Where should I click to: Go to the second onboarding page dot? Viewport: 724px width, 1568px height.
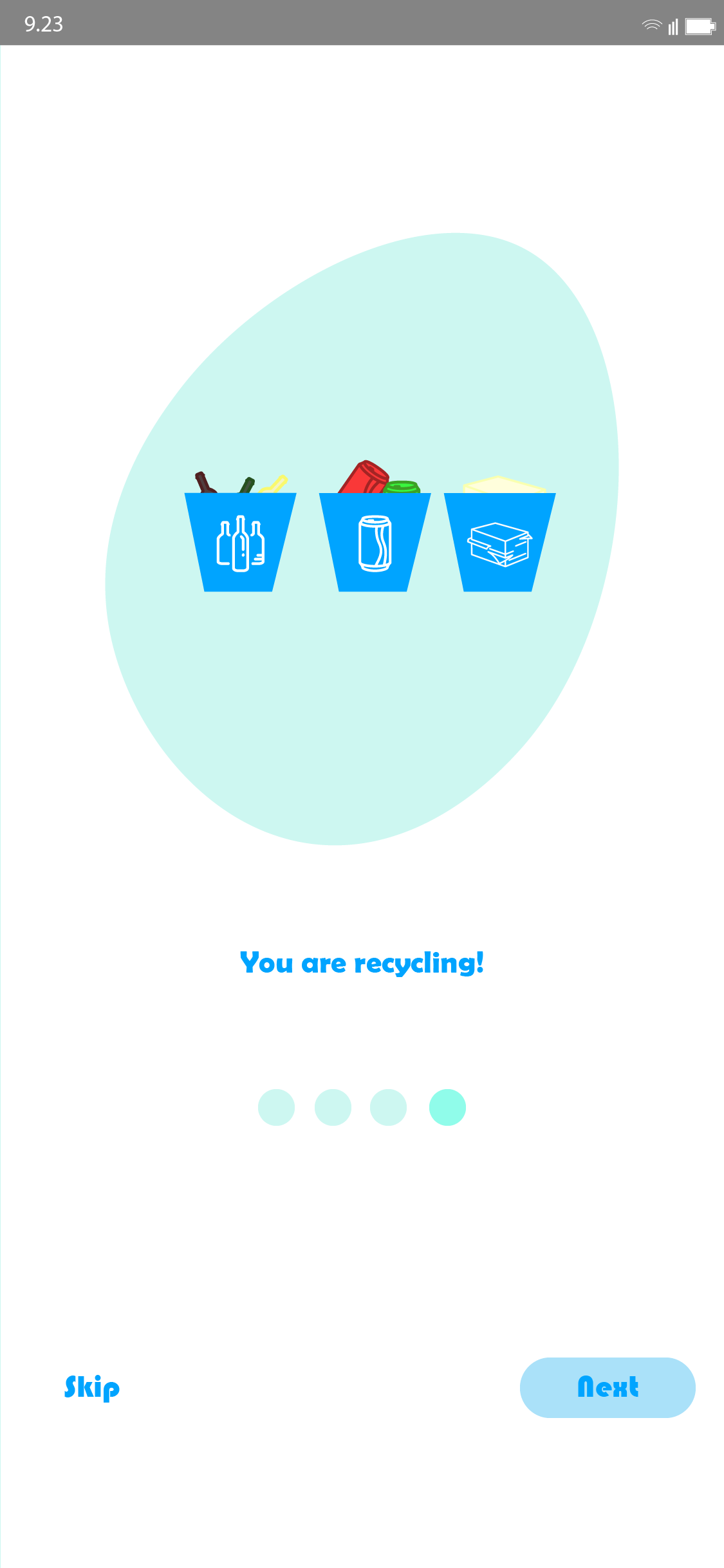(333, 1107)
